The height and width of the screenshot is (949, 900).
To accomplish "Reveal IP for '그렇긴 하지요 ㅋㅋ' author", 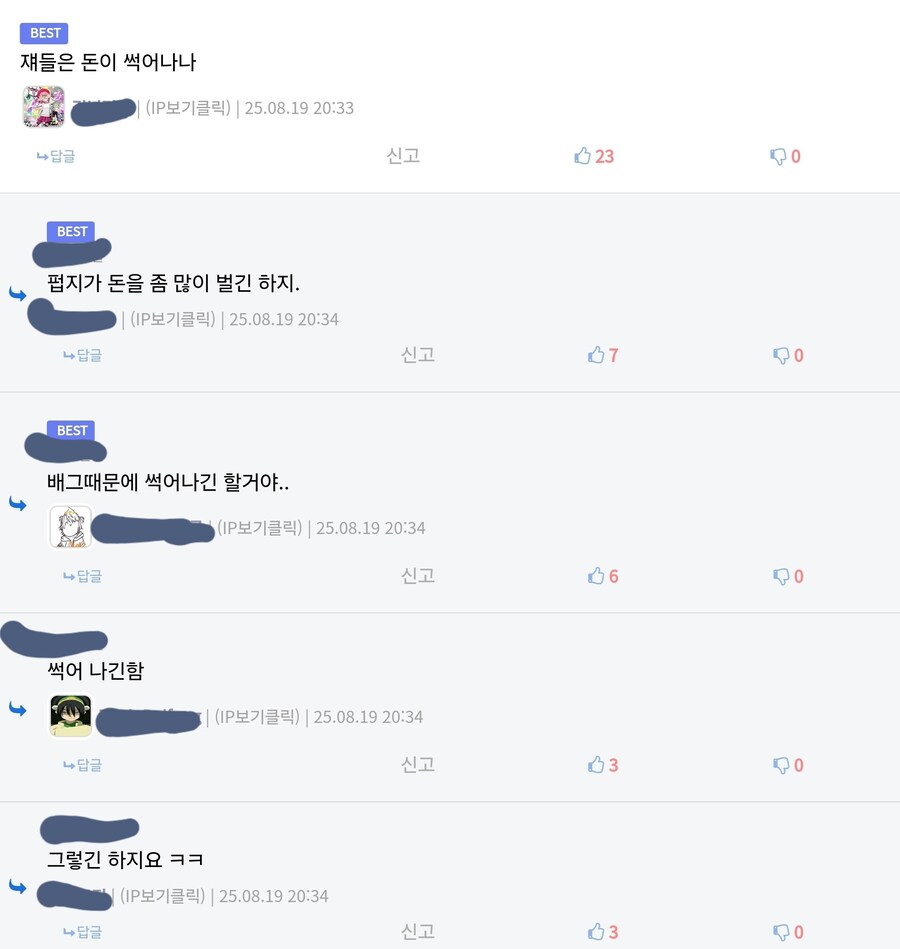I will pyautogui.click(x=162, y=896).
